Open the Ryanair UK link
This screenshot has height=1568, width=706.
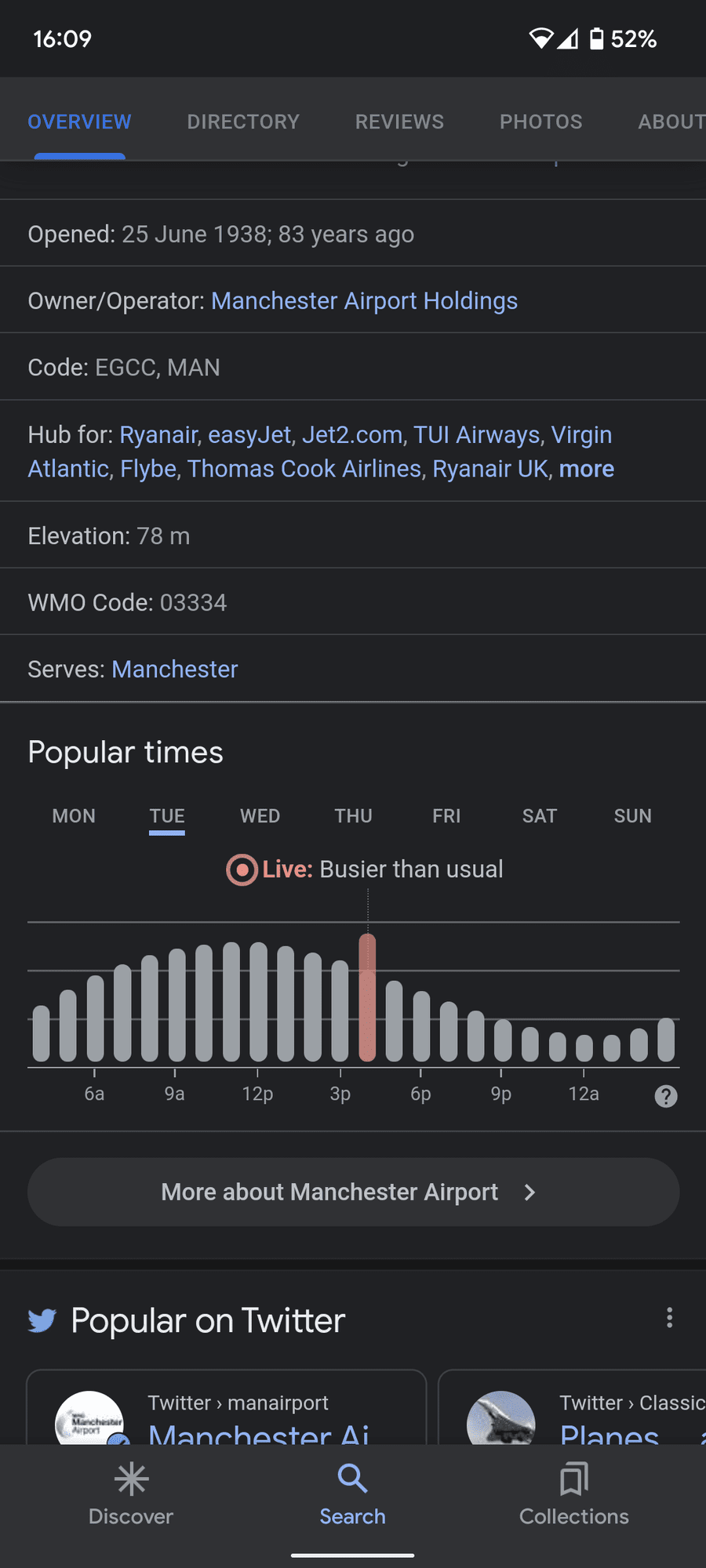click(x=490, y=469)
